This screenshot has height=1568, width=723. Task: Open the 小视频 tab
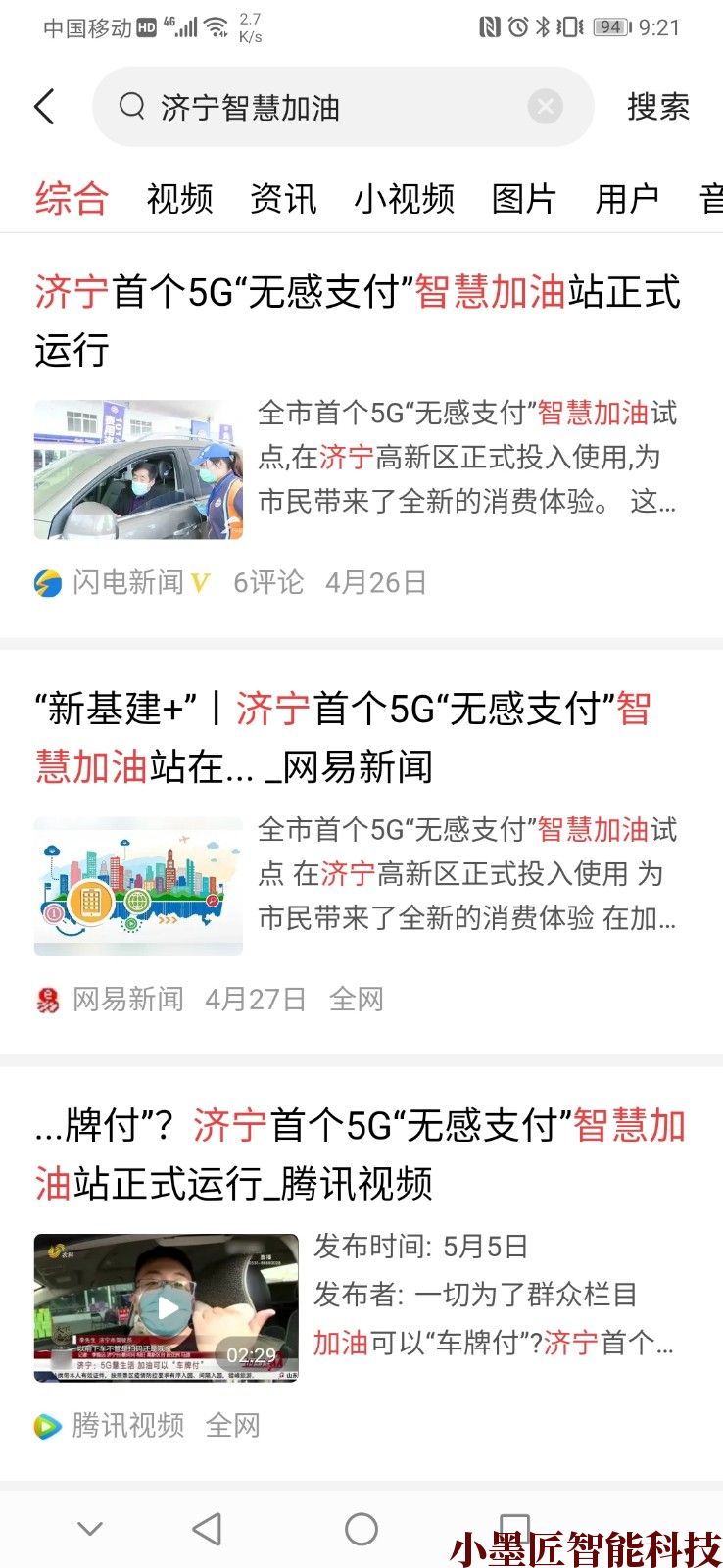coord(404,199)
